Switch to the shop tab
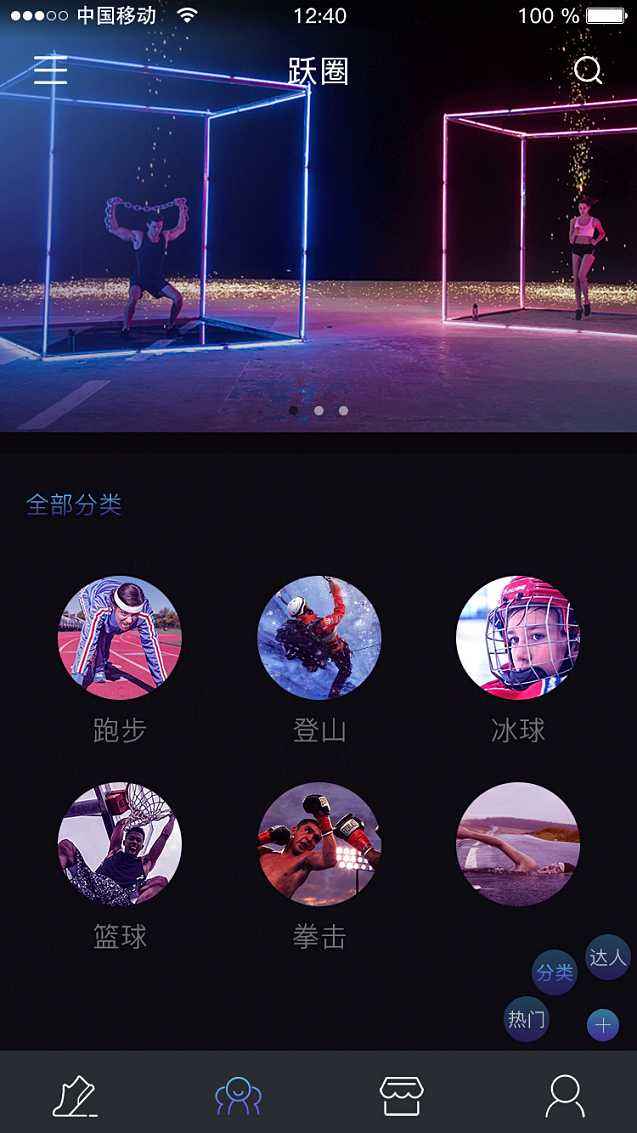The image size is (637, 1133). click(x=401, y=1096)
